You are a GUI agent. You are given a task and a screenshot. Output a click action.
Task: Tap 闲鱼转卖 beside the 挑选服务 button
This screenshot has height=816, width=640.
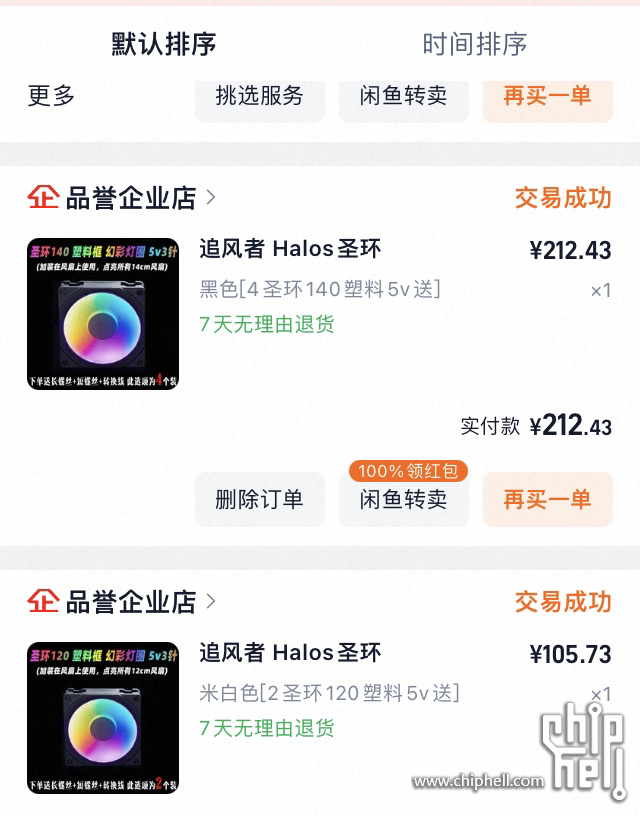(x=403, y=96)
